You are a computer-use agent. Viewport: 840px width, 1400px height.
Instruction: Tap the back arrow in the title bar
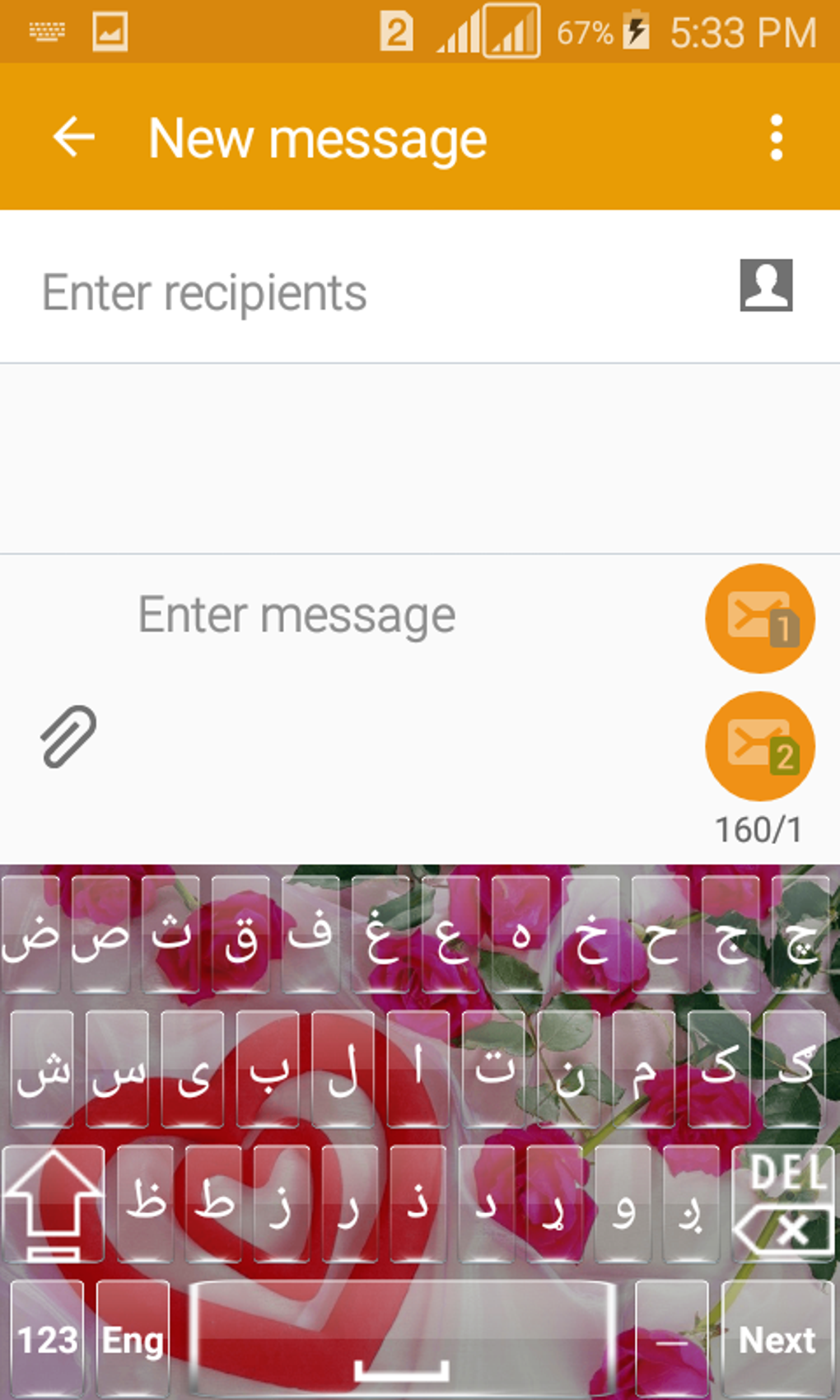click(x=72, y=137)
